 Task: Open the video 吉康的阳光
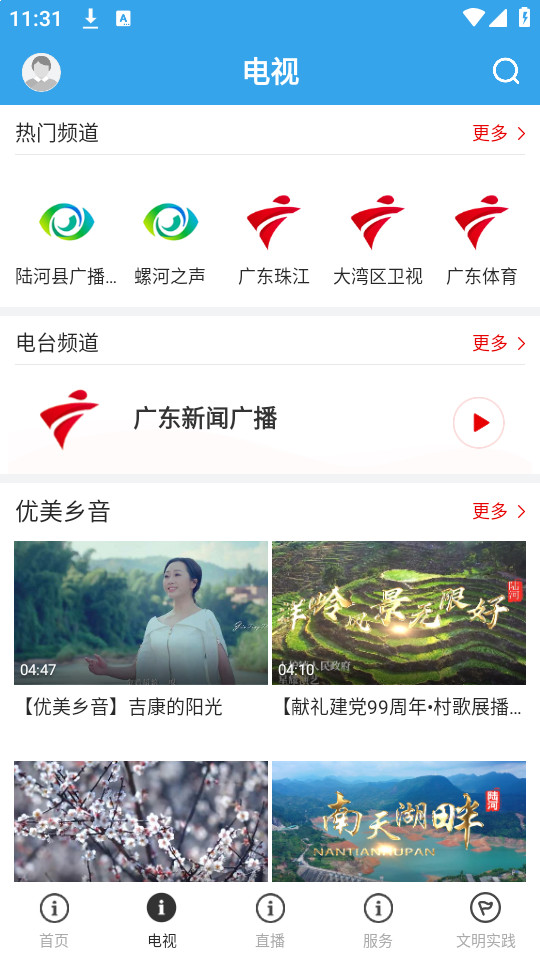[x=141, y=630]
